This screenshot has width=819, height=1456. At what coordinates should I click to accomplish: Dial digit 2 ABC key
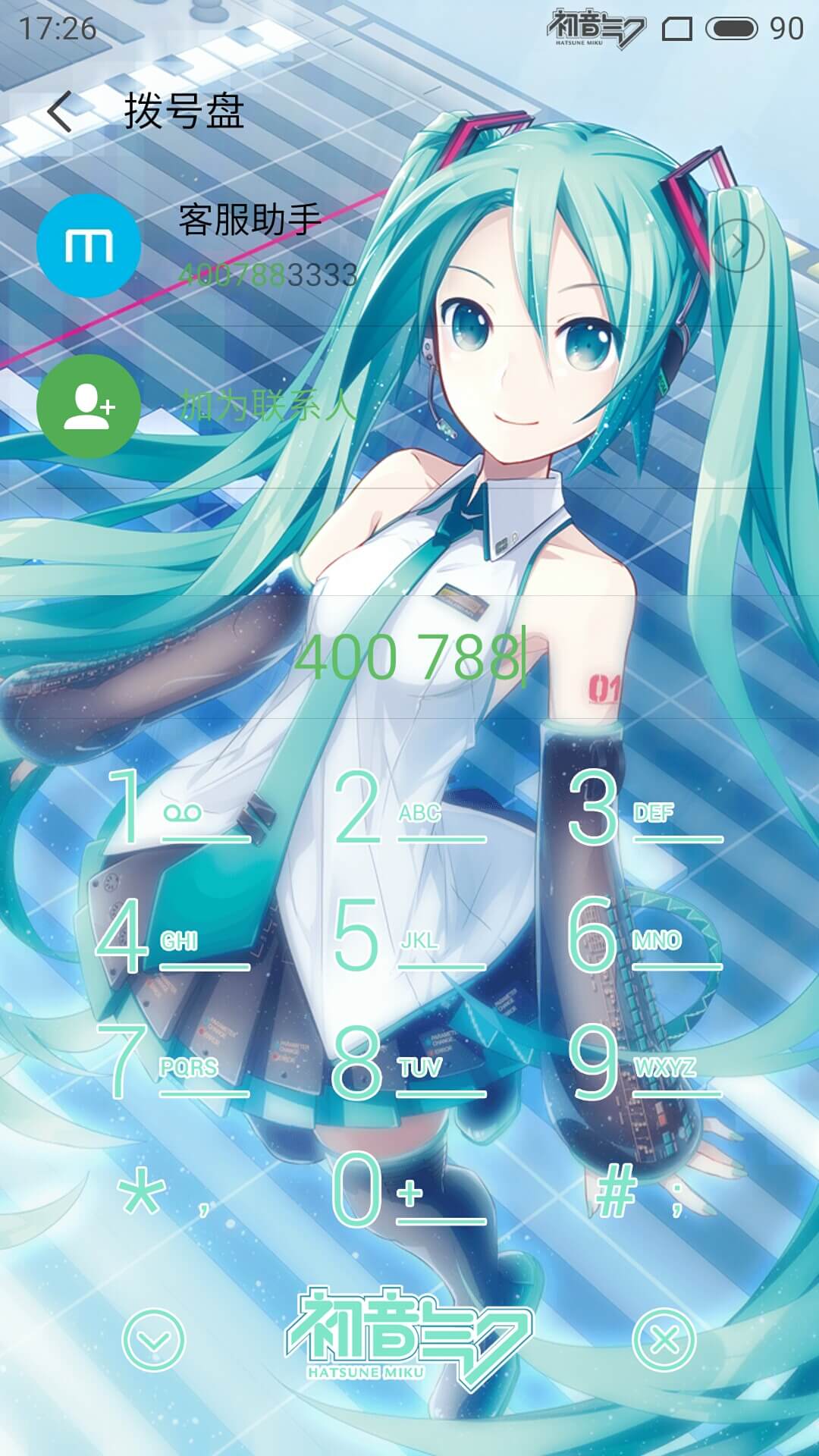coord(409,806)
